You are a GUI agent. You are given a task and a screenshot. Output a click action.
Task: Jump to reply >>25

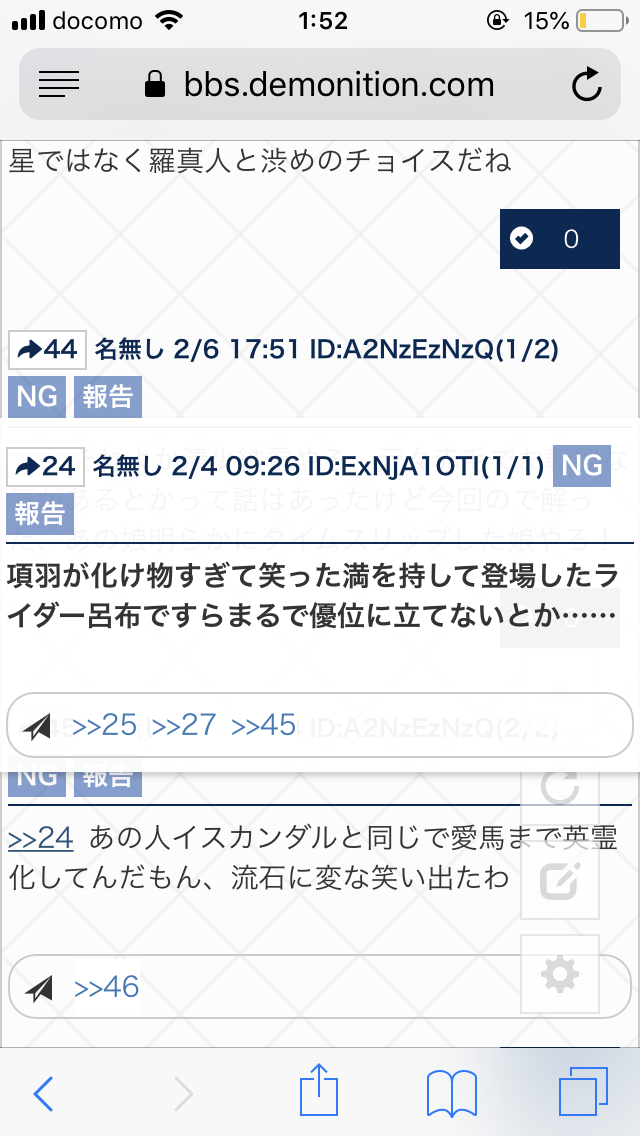click(x=105, y=725)
